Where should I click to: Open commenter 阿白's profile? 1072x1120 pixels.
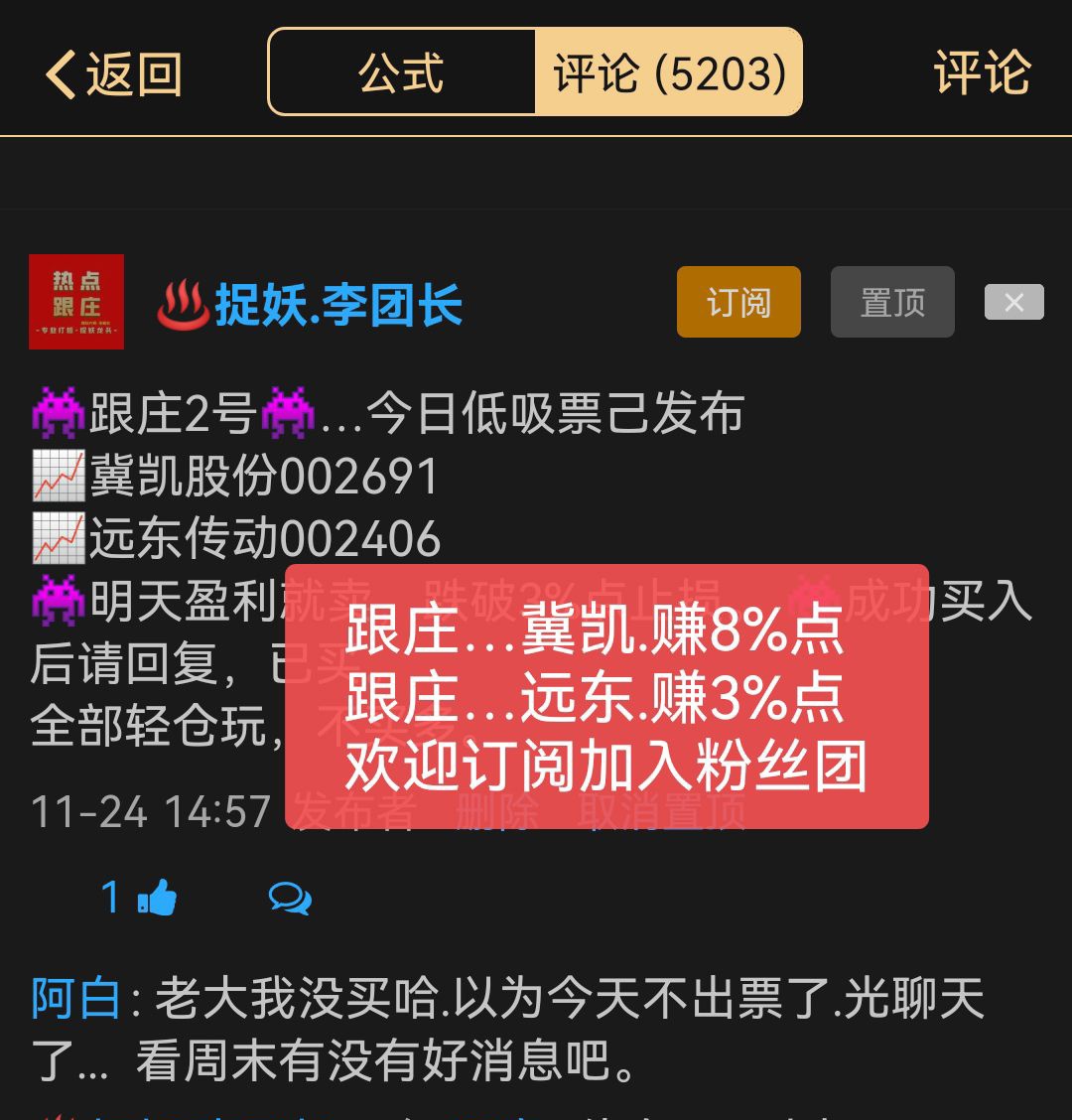coord(75,999)
